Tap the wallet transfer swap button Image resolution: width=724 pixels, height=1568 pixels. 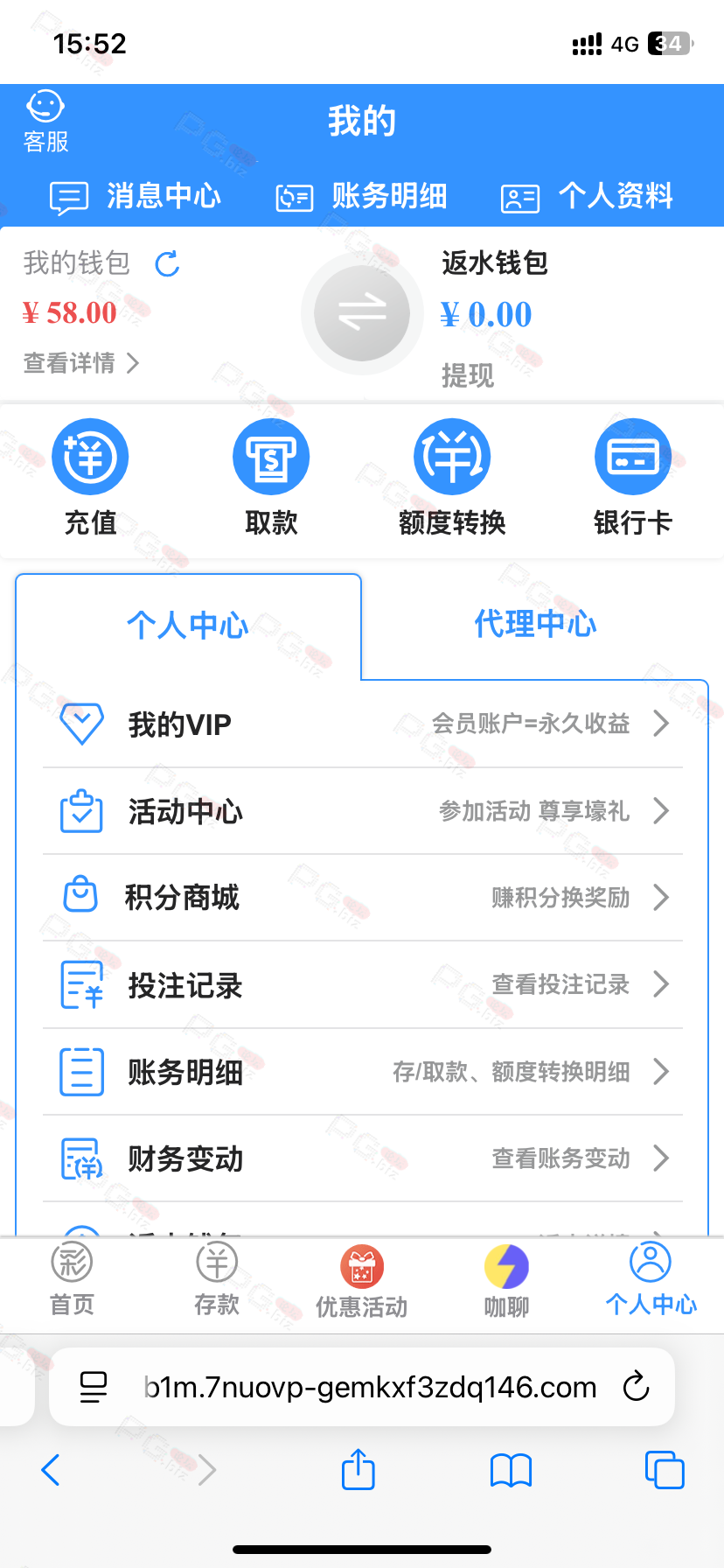coord(362,313)
